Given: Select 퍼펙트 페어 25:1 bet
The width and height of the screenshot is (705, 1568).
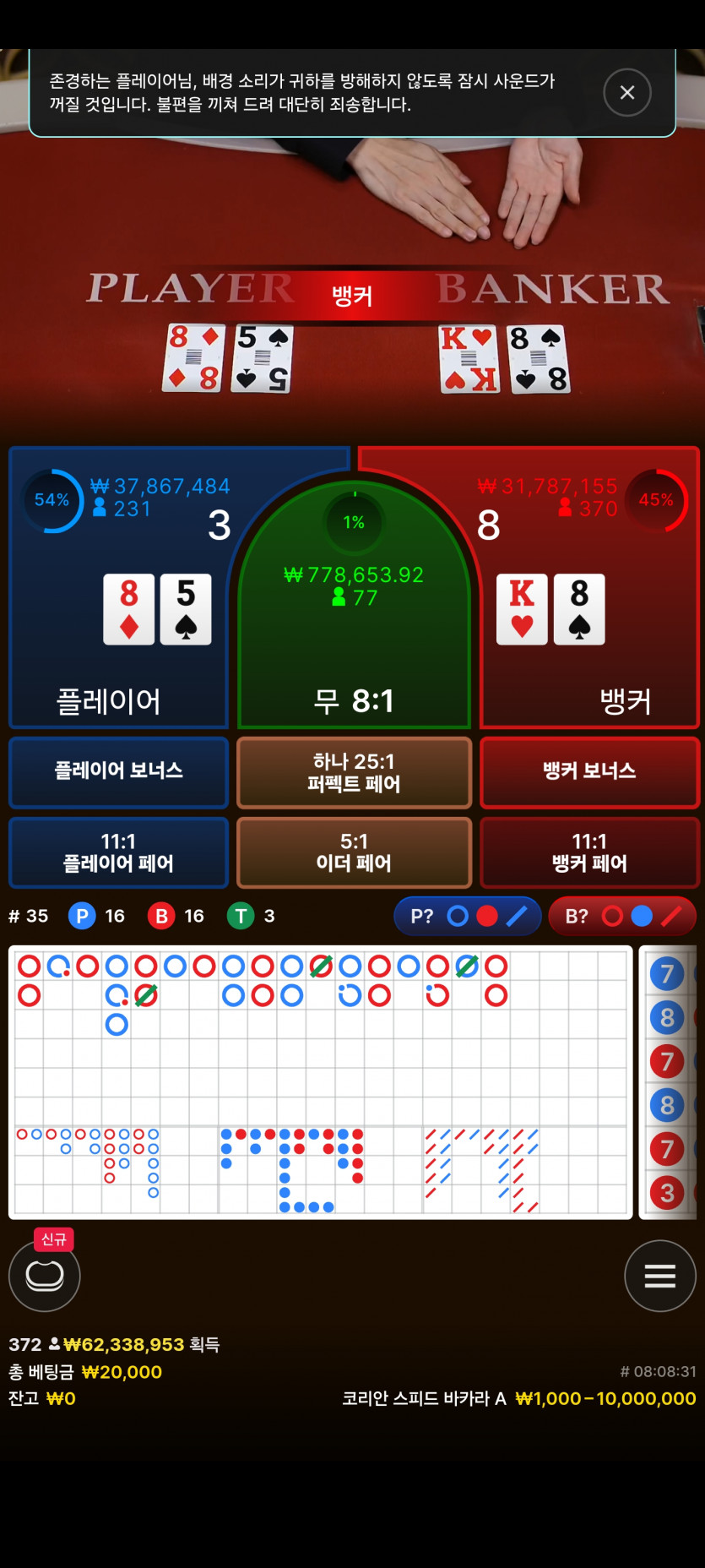Looking at the screenshot, I should pos(354,772).
